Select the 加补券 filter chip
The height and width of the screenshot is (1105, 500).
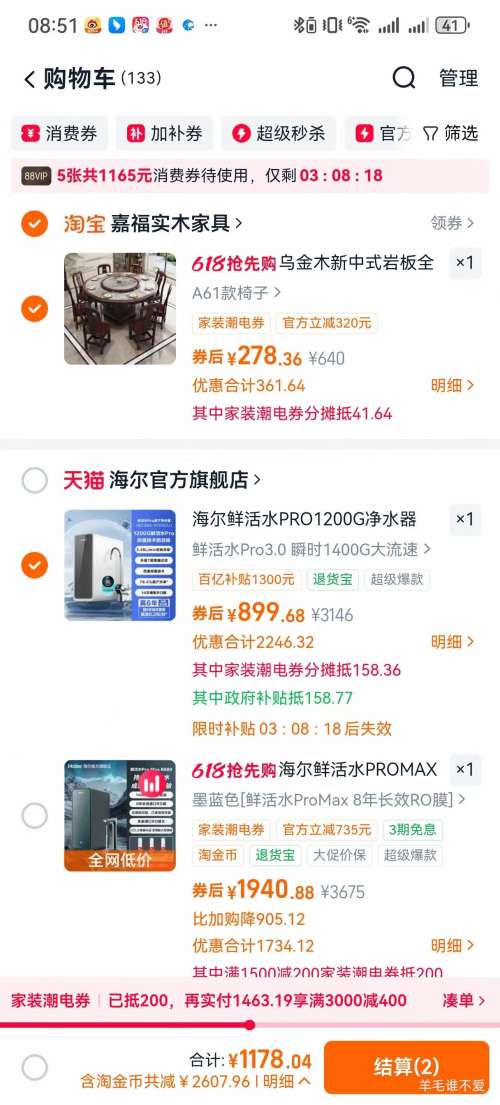coord(164,133)
